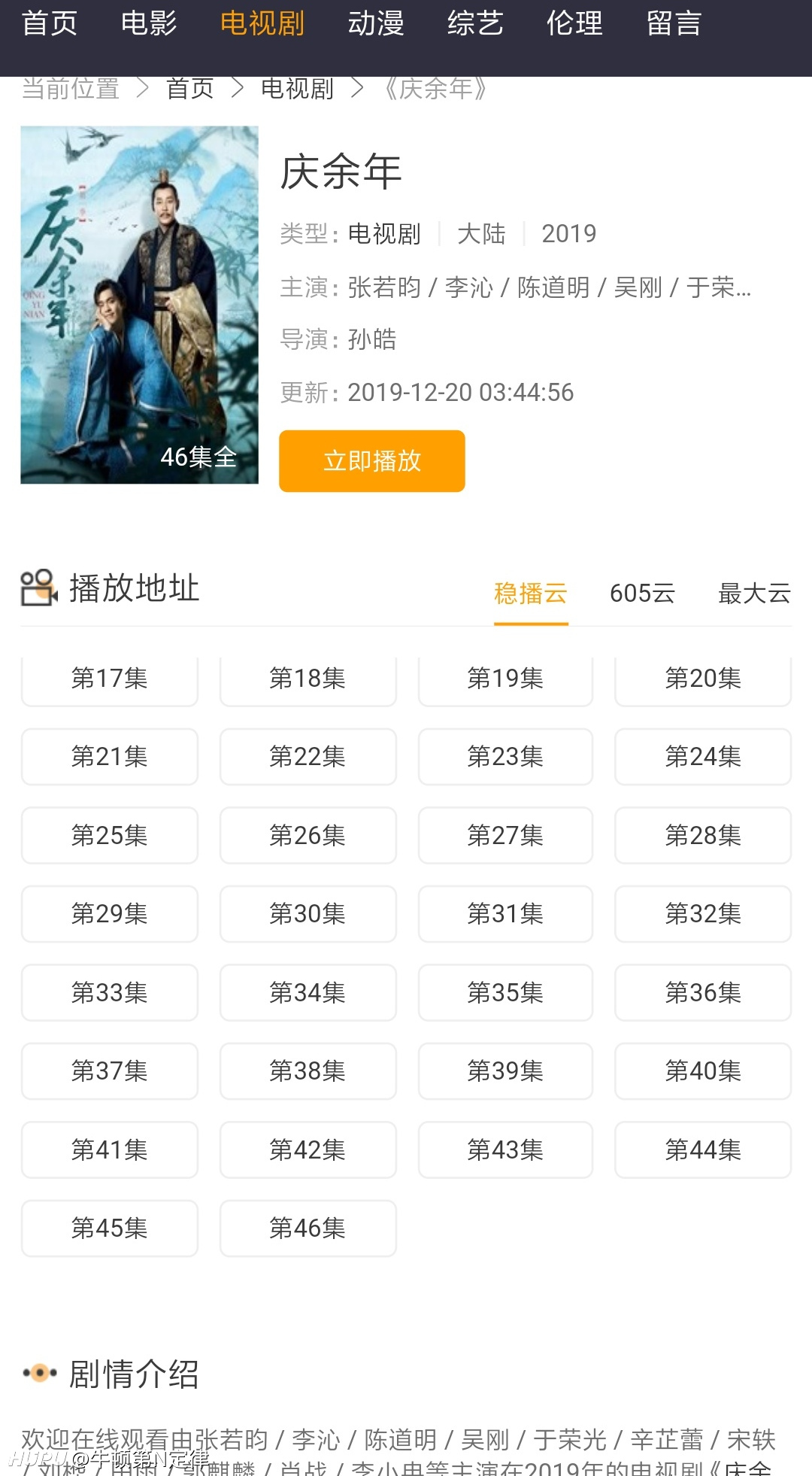
Task: Open episode 第41集
Action: tap(110, 1150)
